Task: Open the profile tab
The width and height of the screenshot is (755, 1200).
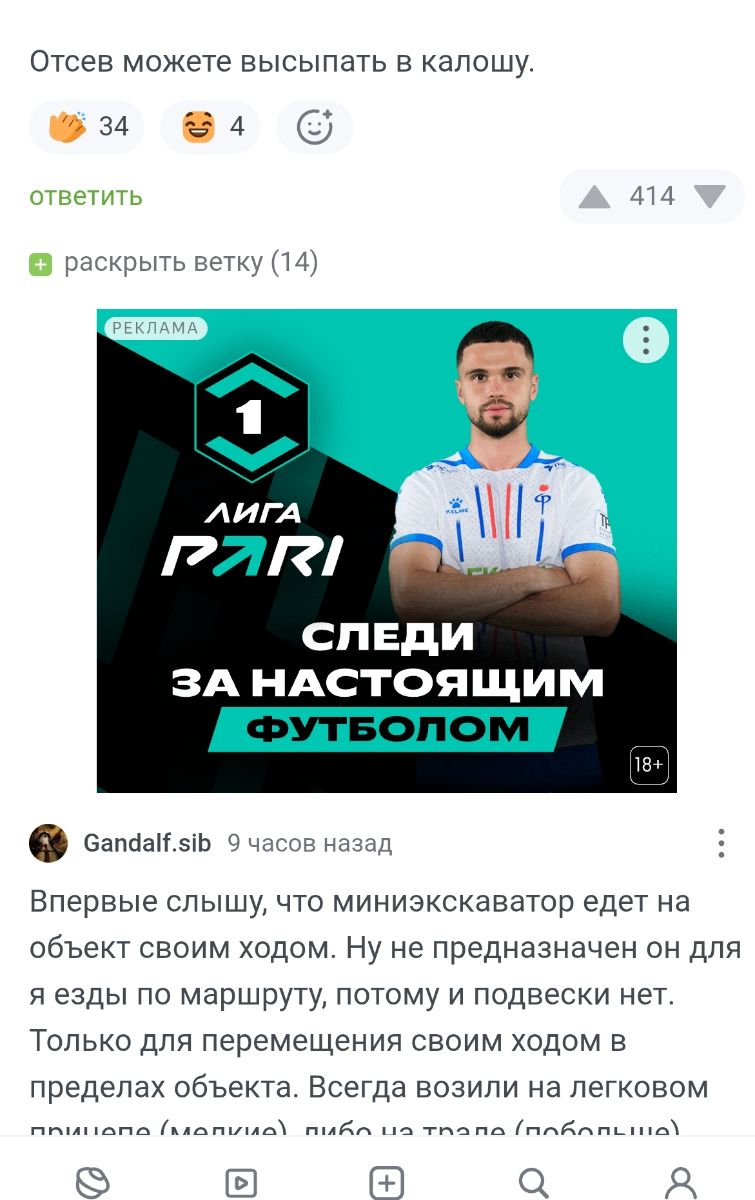Action: click(x=680, y=1182)
